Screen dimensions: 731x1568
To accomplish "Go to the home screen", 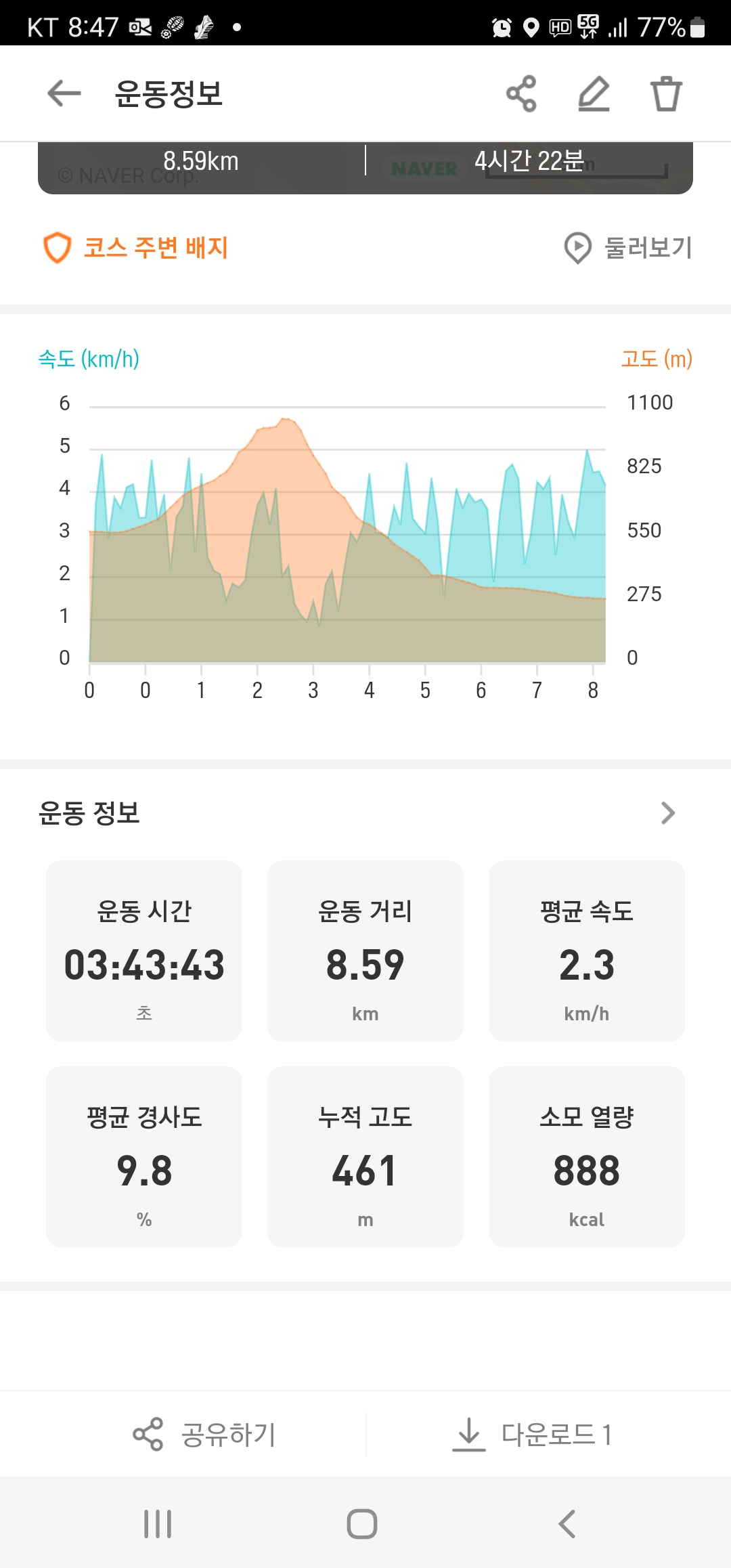I will 362,1523.
